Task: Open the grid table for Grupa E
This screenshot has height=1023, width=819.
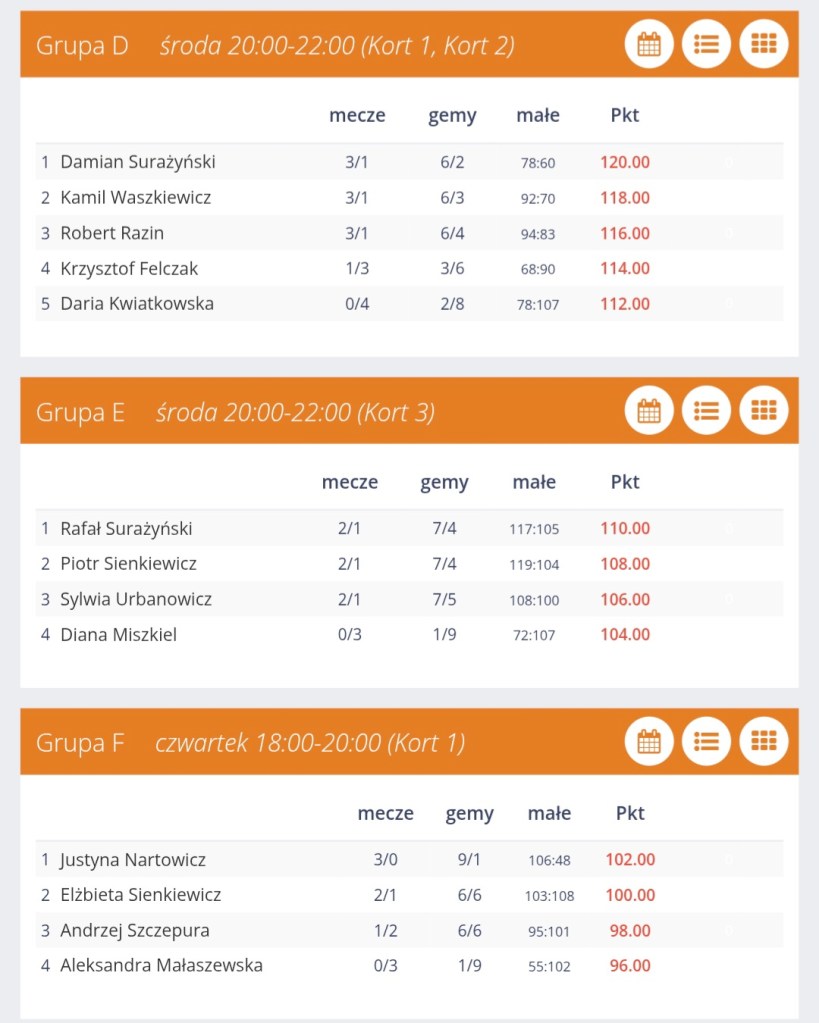Action: (x=764, y=410)
